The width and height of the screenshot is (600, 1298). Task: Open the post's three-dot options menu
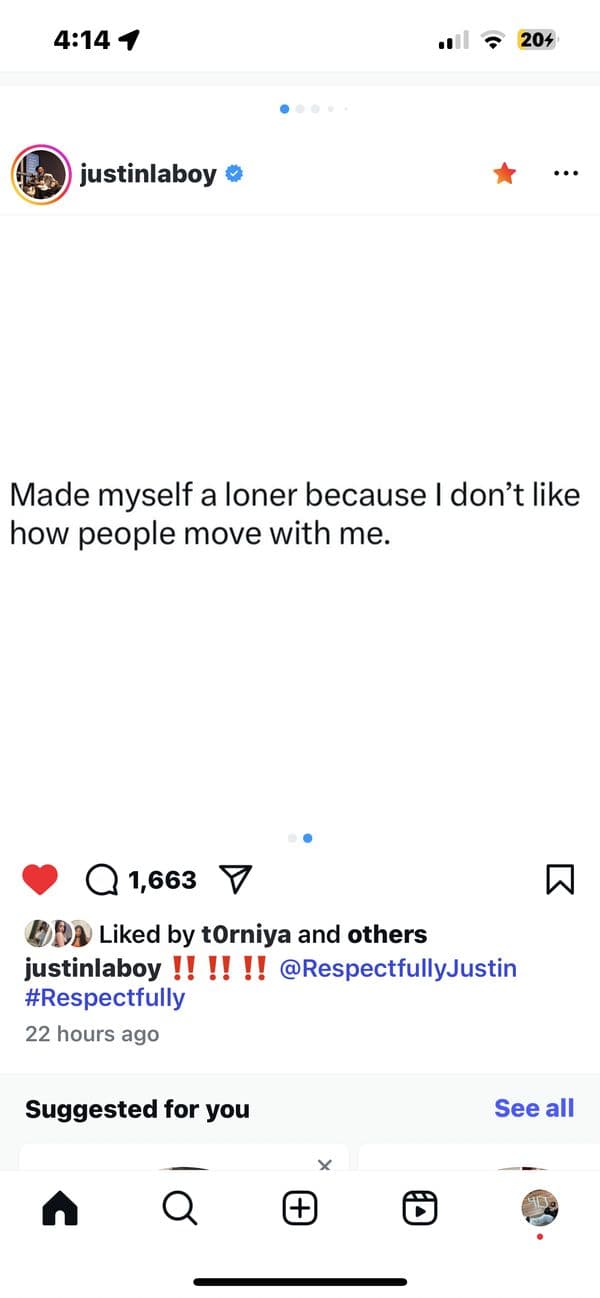pos(565,174)
